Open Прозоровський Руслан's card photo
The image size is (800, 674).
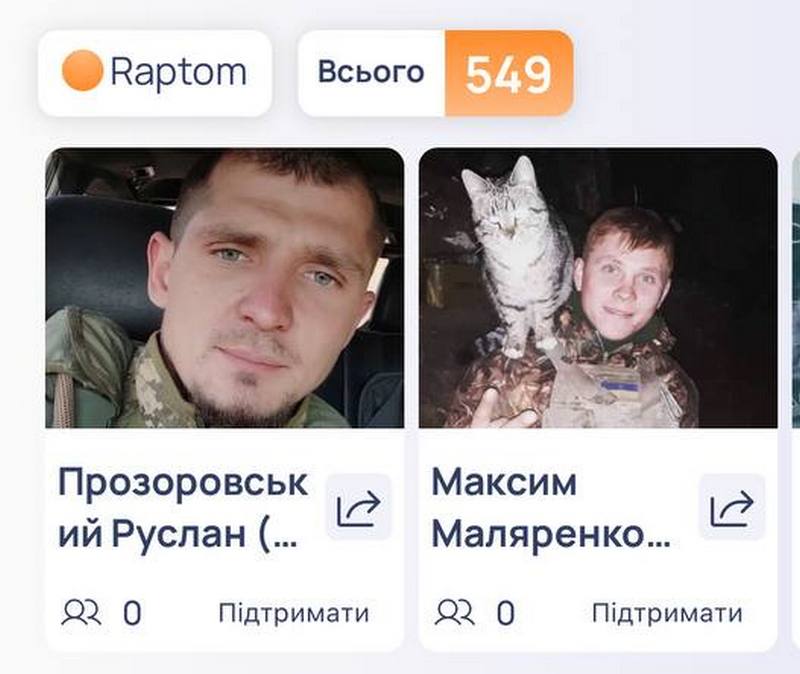tap(224, 288)
